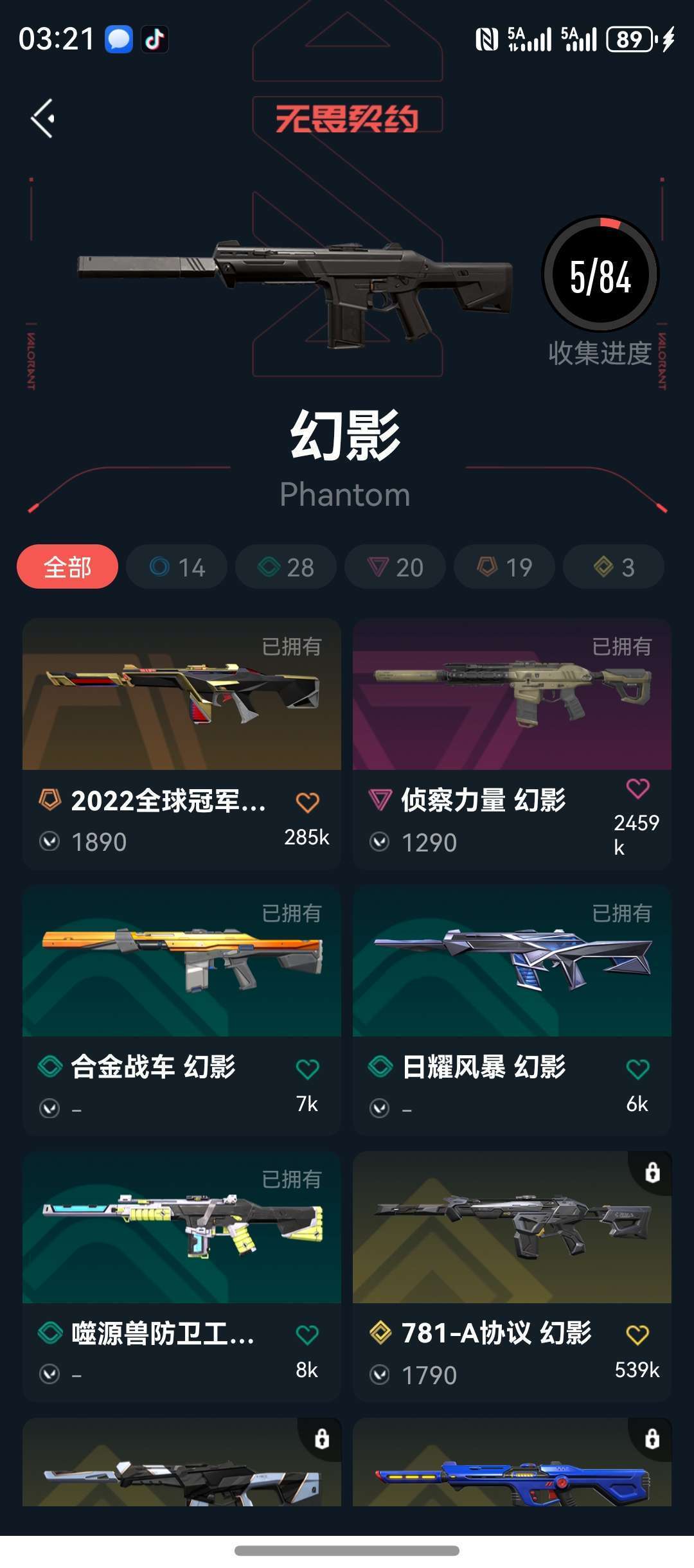Select the 全部 filter chip

point(67,567)
